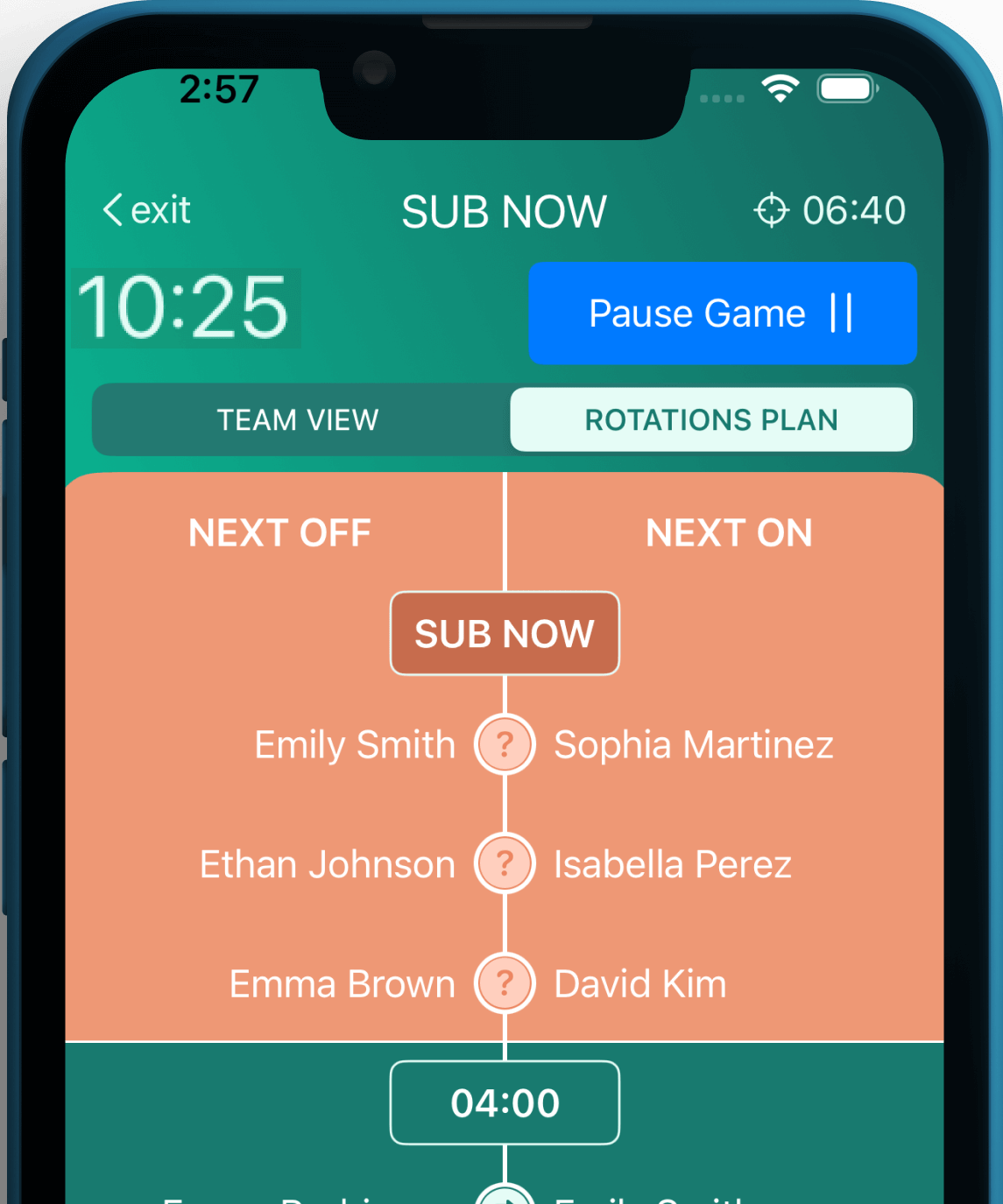Image resolution: width=1003 pixels, height=1204 pixels.
Task: Tap the question mark beside Ethan Johnson
Action: (x=505, y=864)
